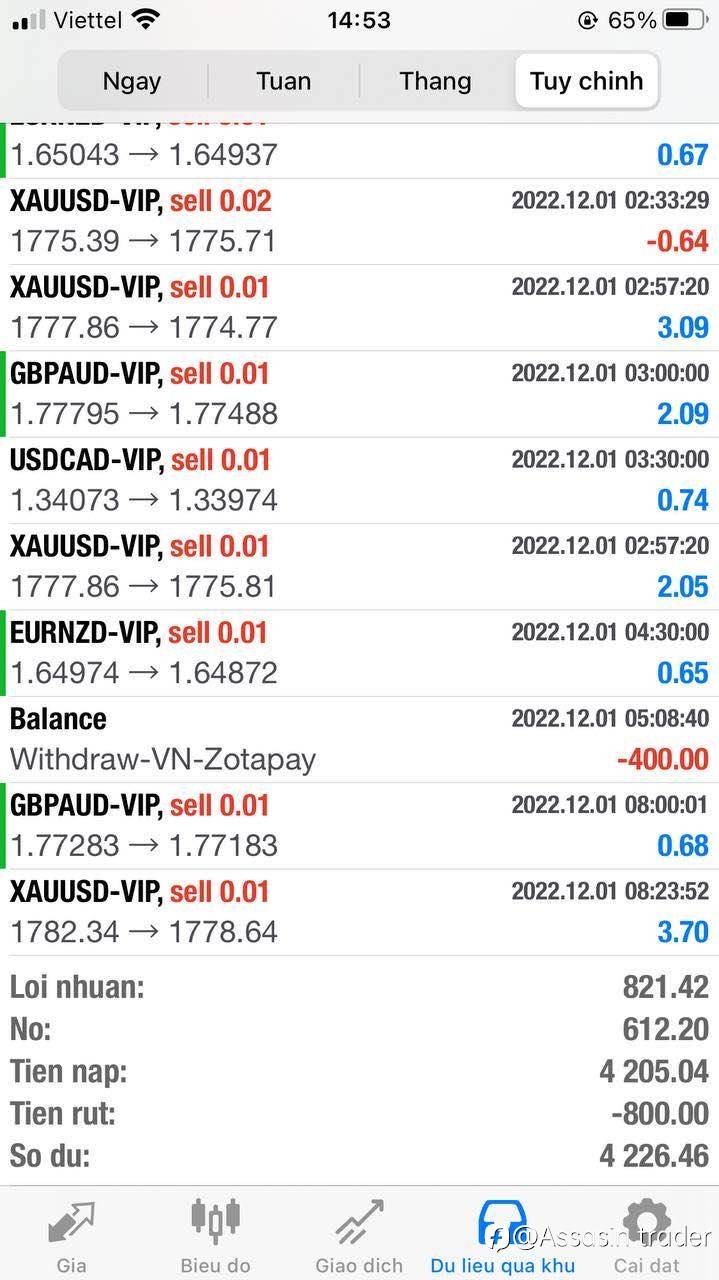Open EURNZD-VIP trade closed at 04:30:00
Screen dimensions: 719x1280
(359, 652)
